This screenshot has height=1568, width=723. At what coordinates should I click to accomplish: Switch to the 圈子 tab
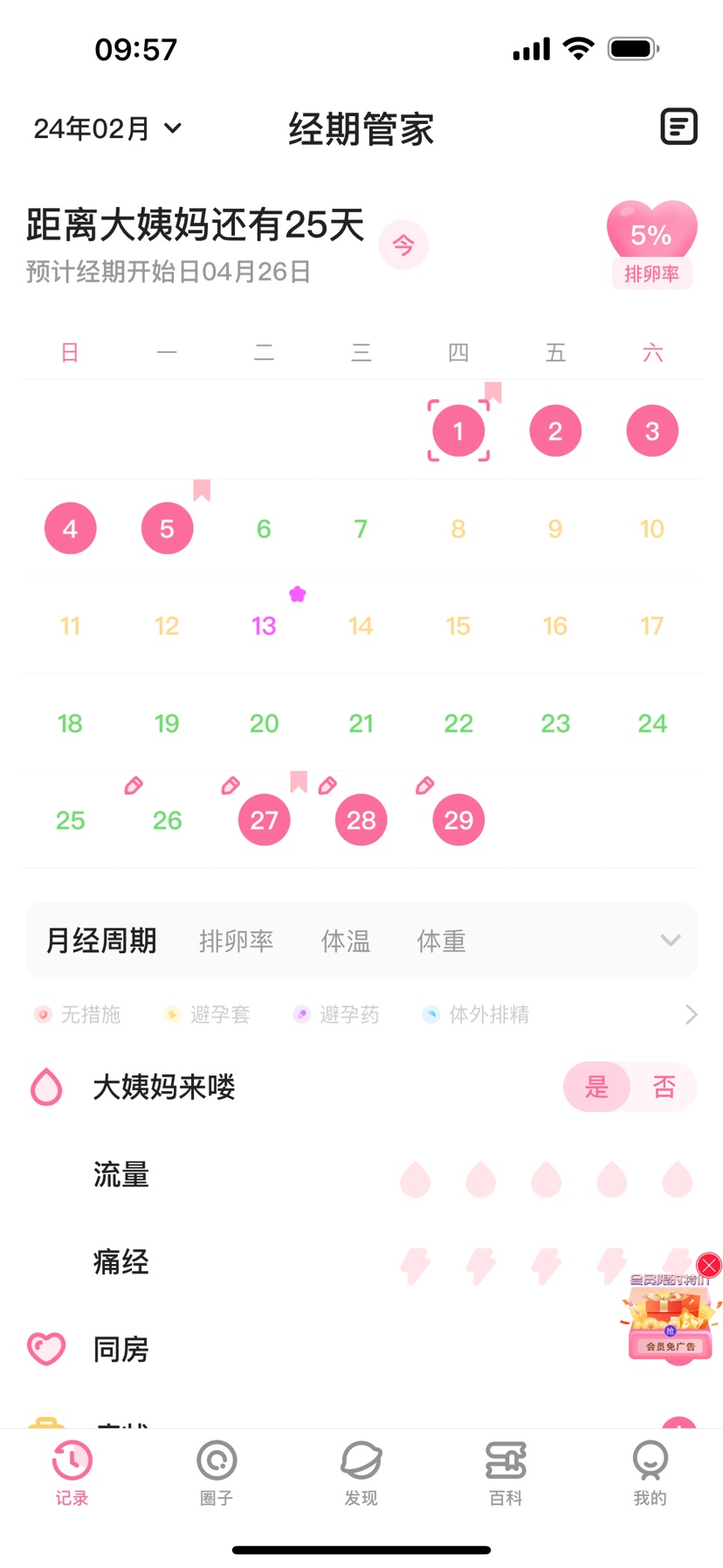pos(217,1473)
